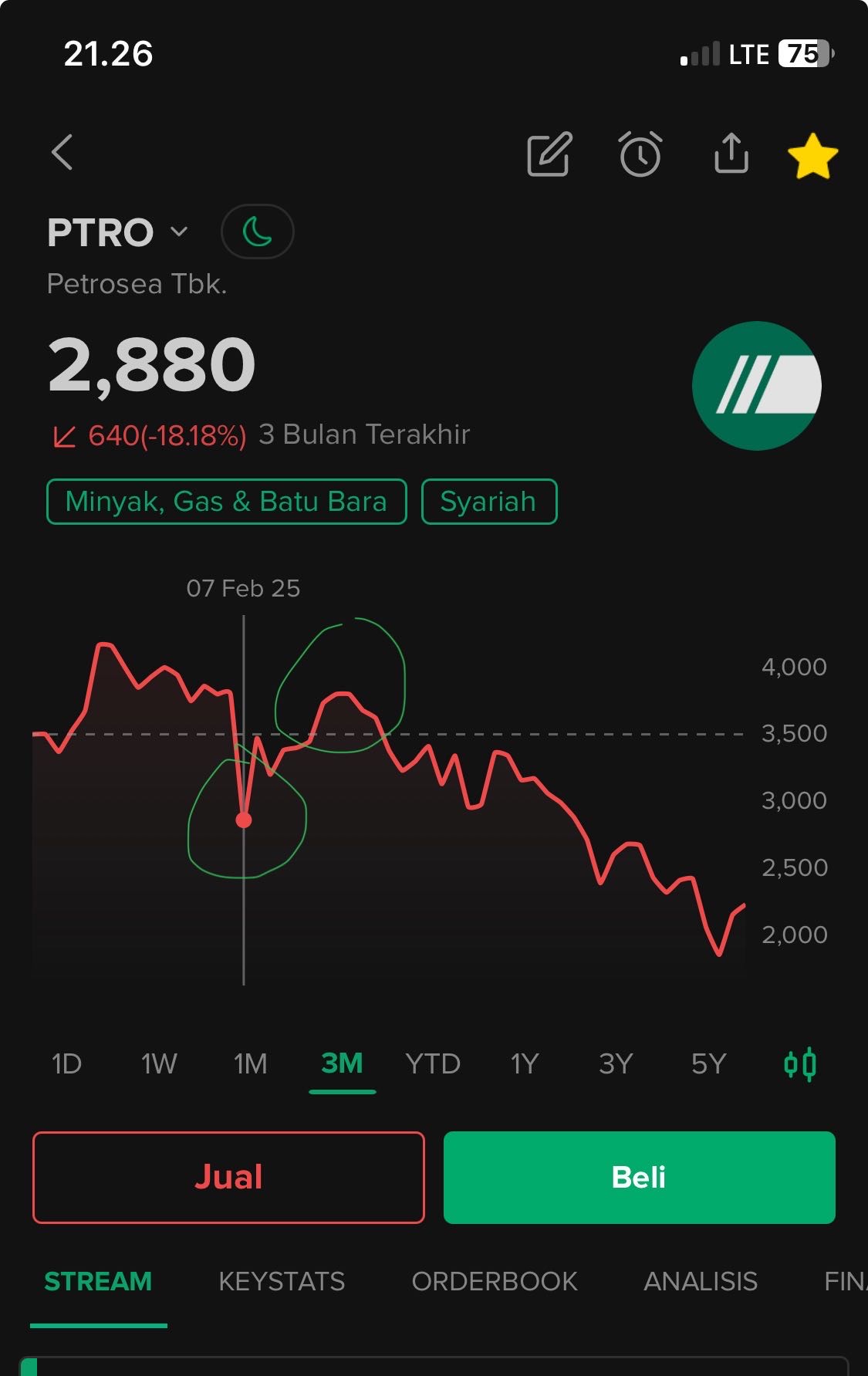
Task: Select the Syariah filter tag
Action: point(488,500)
